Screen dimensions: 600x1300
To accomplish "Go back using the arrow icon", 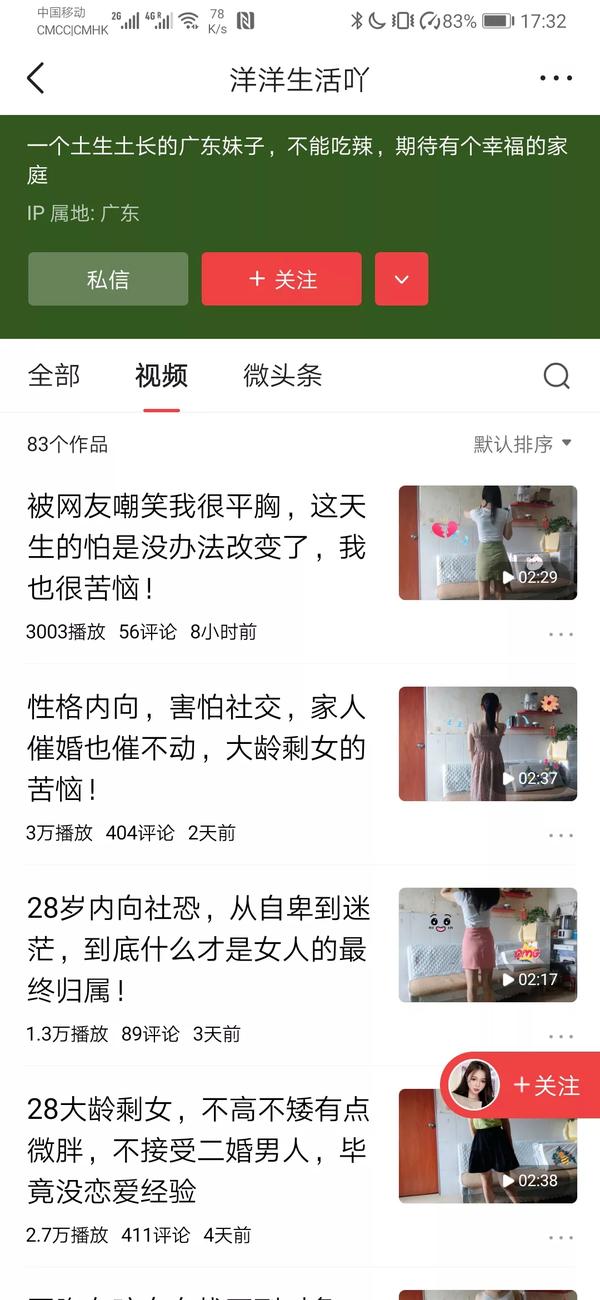I will click(x=36, y=78).
